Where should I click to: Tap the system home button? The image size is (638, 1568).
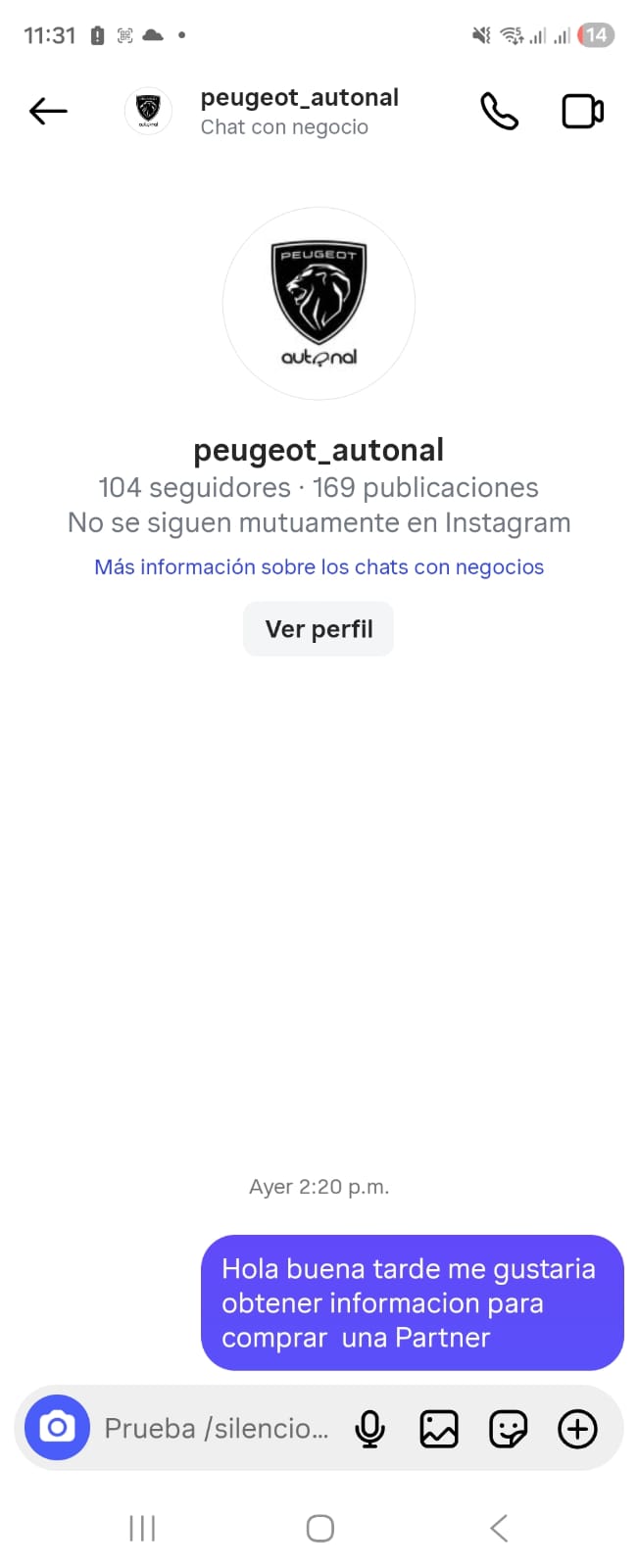[319, 1528]
